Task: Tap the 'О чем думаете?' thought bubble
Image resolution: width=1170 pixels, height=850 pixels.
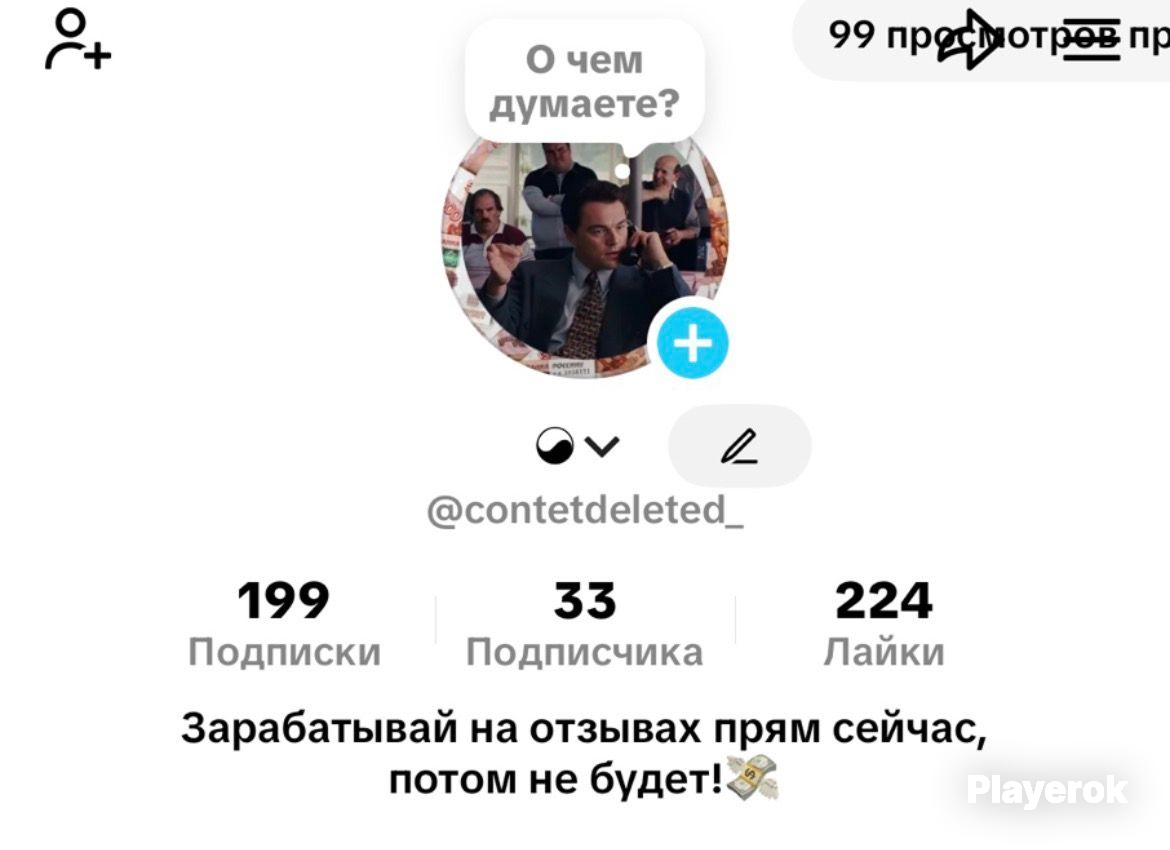Action: point(584,81)
